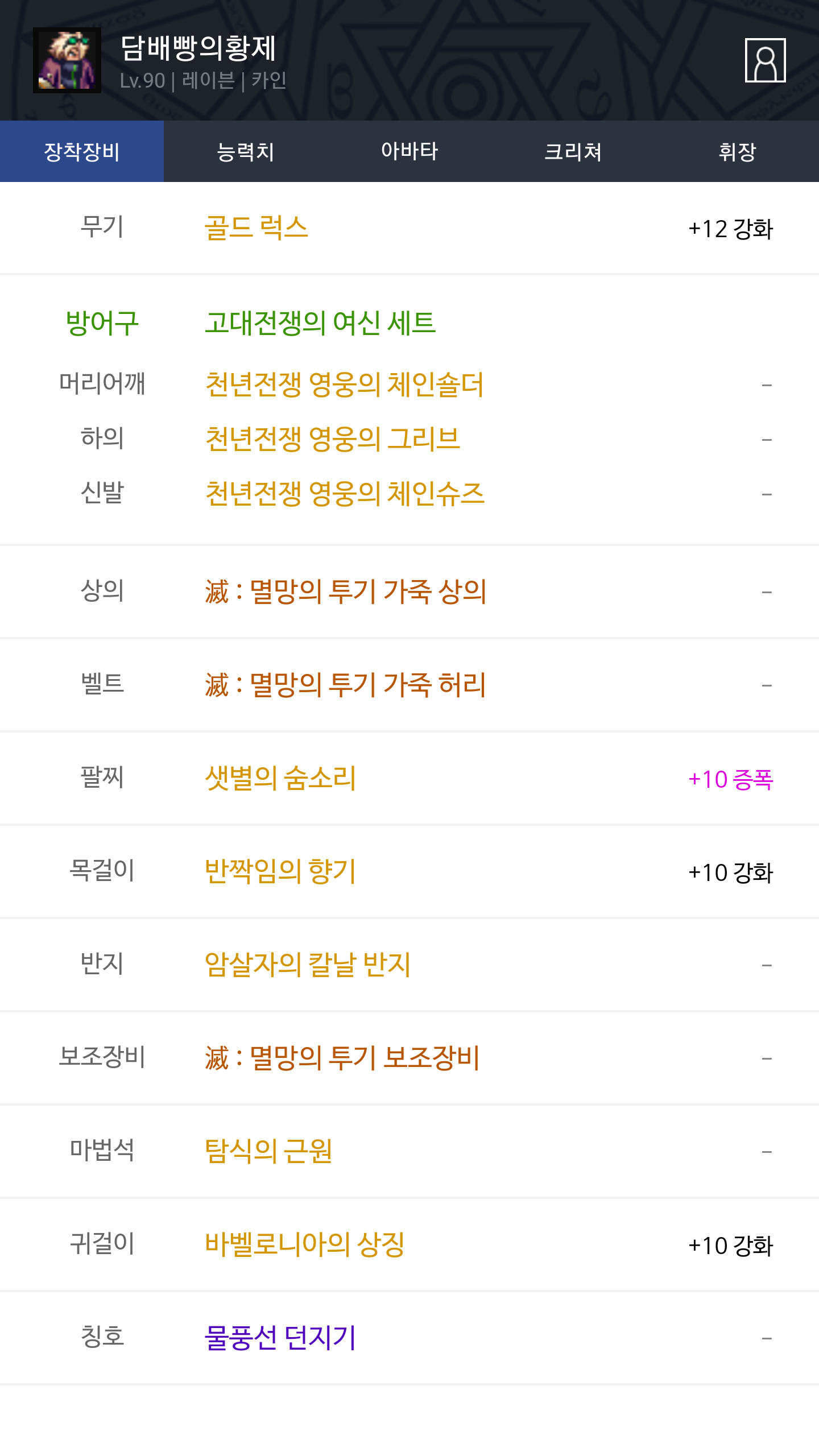Open the 샛별의 숨소리 bracelet
The height and width of the screenshot is (1456, 819).
pyautogui.click(x=280, y=778)
